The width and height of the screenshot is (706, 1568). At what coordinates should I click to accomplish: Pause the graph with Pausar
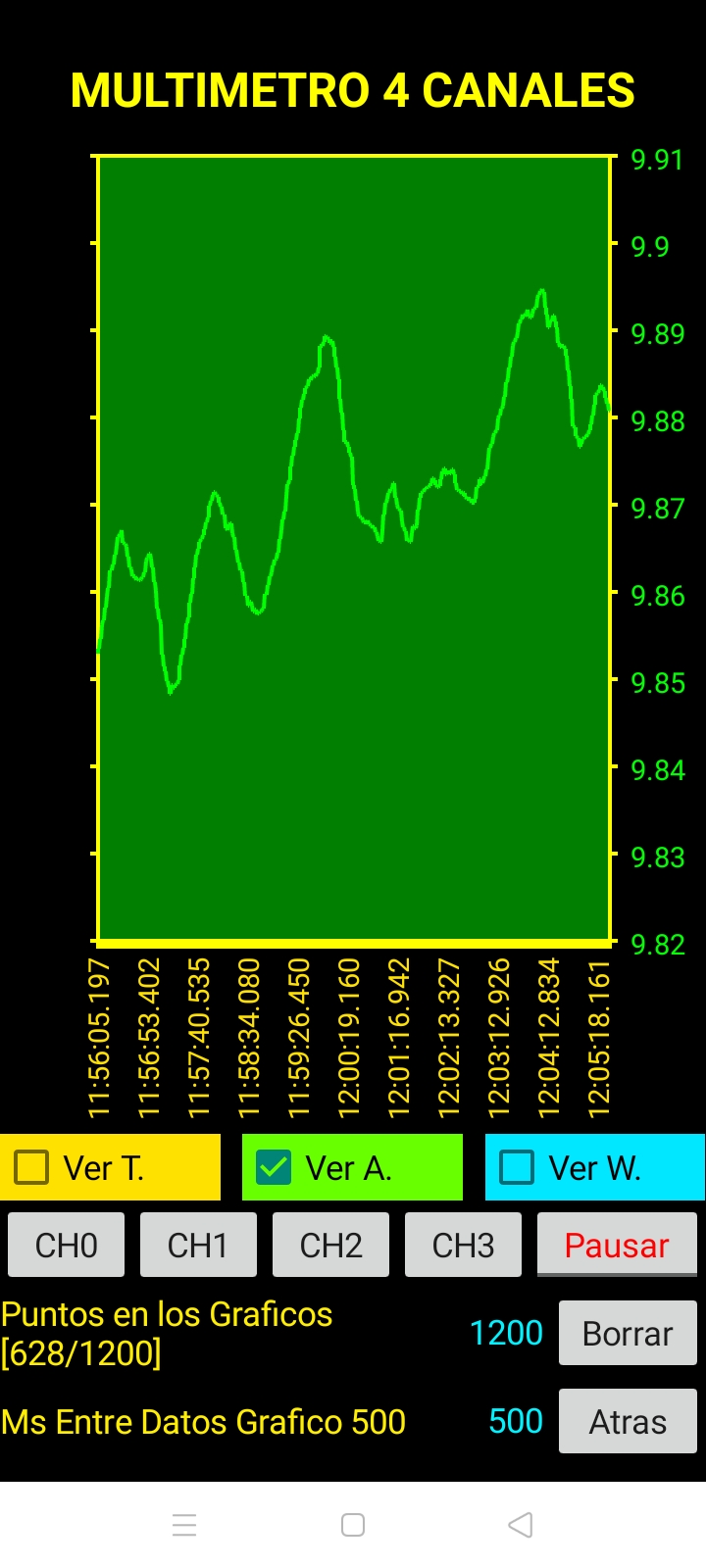pyautogui.click(x=616, y=1245)
